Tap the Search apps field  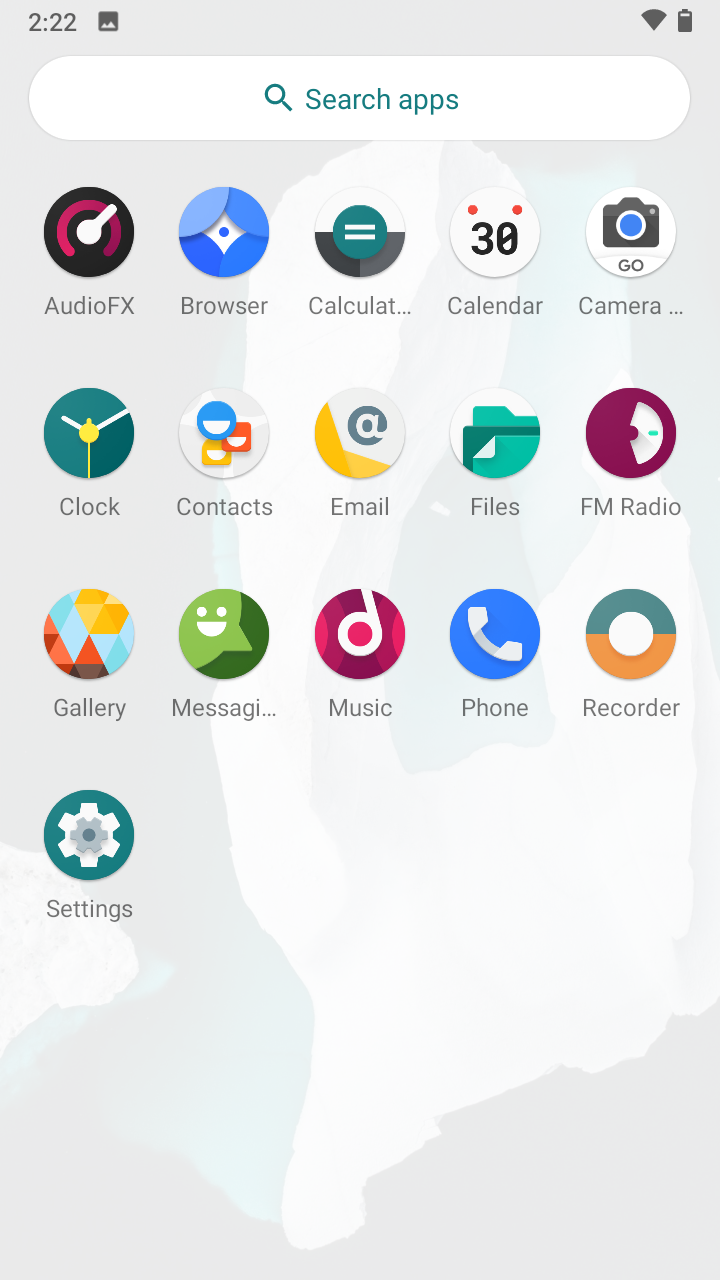click(360, 99)
